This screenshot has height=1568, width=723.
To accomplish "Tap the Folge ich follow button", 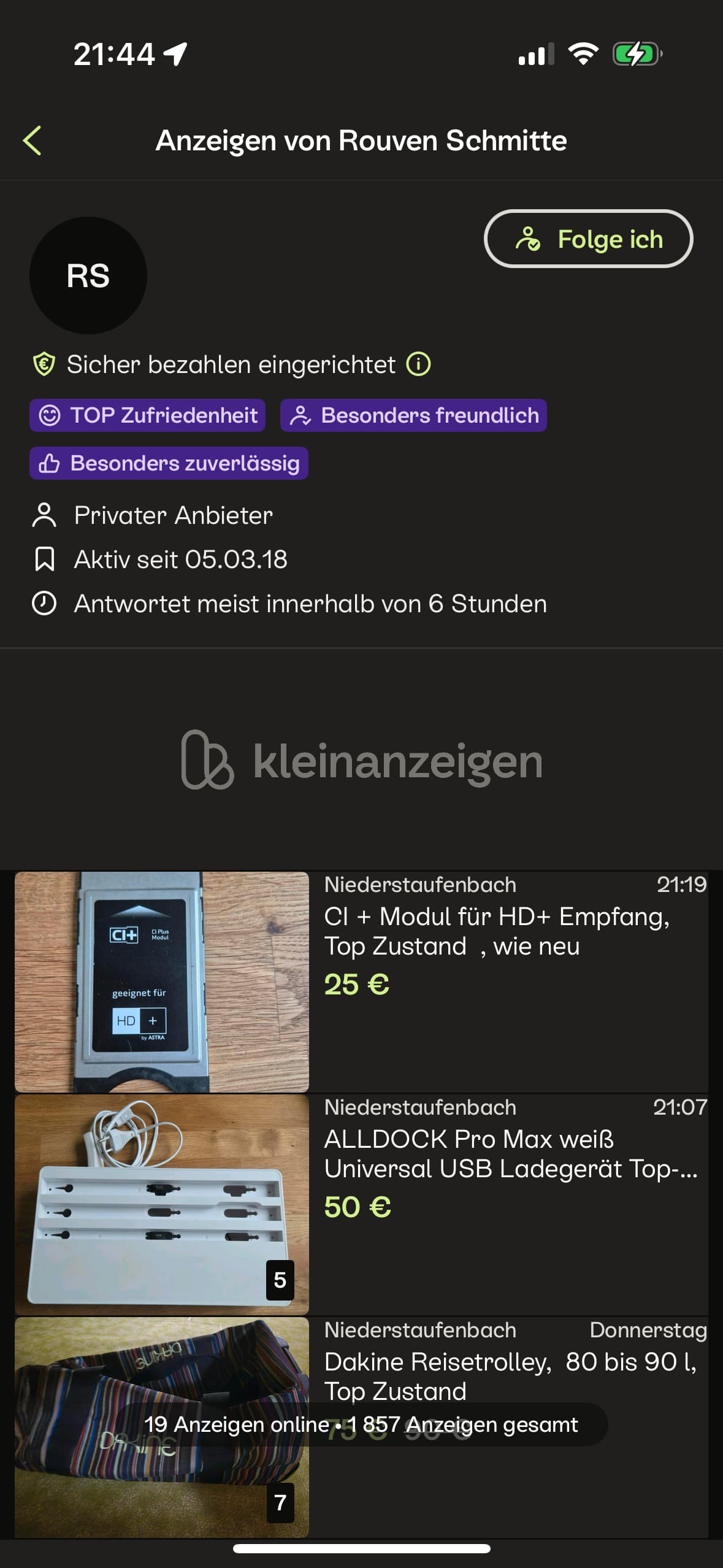I will click(x=588, y=239).
